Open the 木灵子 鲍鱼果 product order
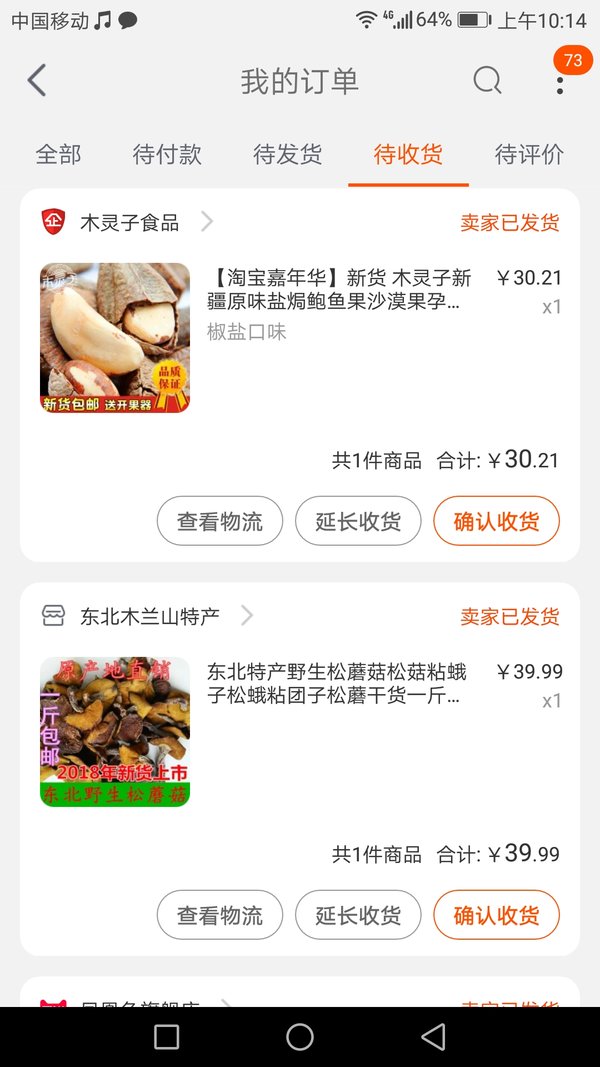The image size is (600, 1067). tap(300, 338)
